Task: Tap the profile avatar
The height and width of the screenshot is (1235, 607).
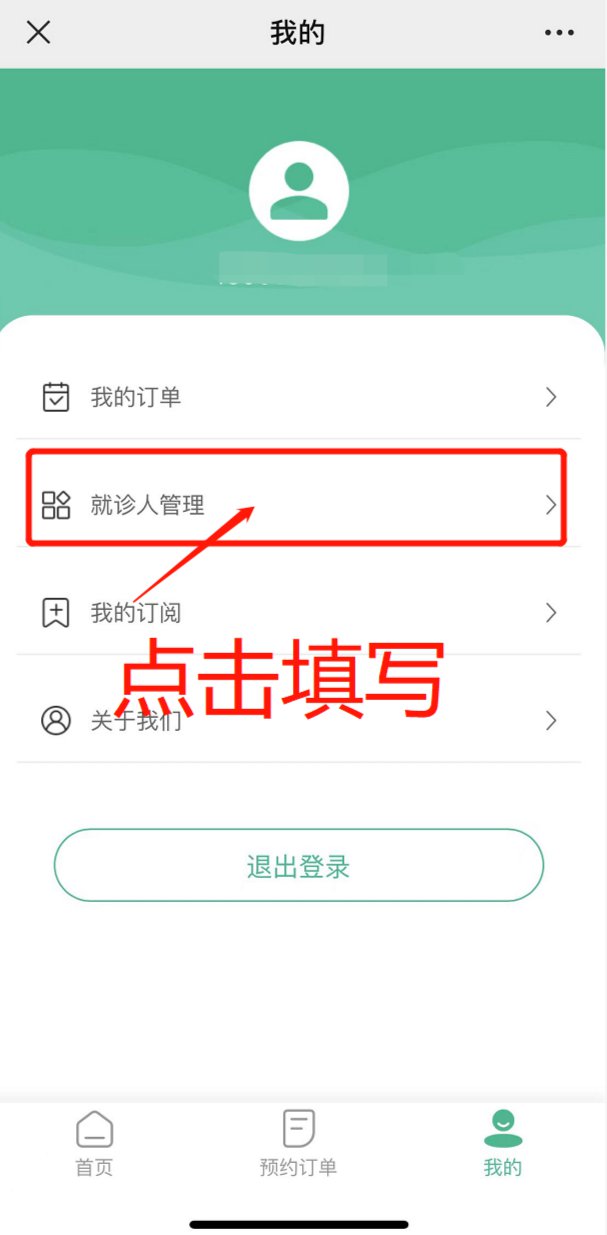Action: tap(298, 190)
